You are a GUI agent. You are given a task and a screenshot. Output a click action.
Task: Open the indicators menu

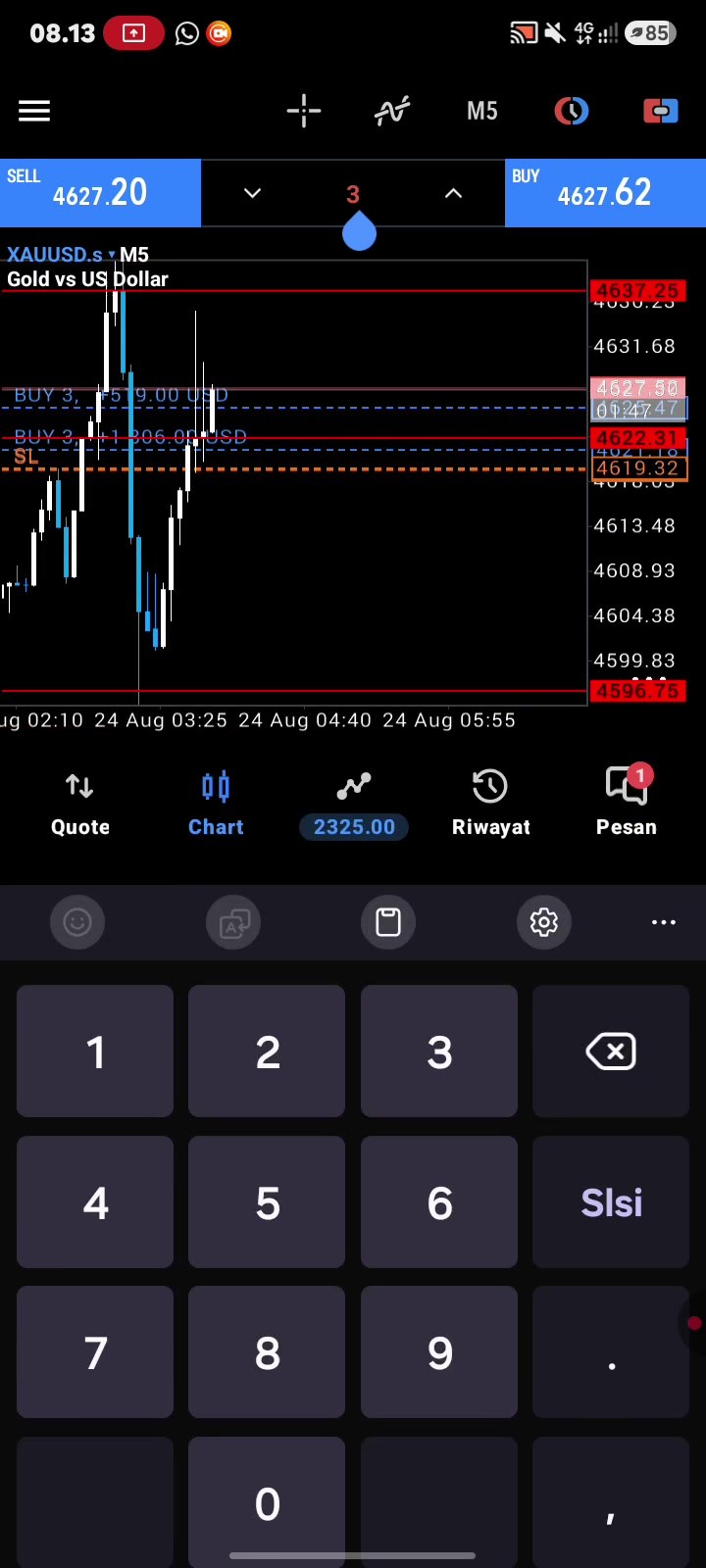(392, 111)
